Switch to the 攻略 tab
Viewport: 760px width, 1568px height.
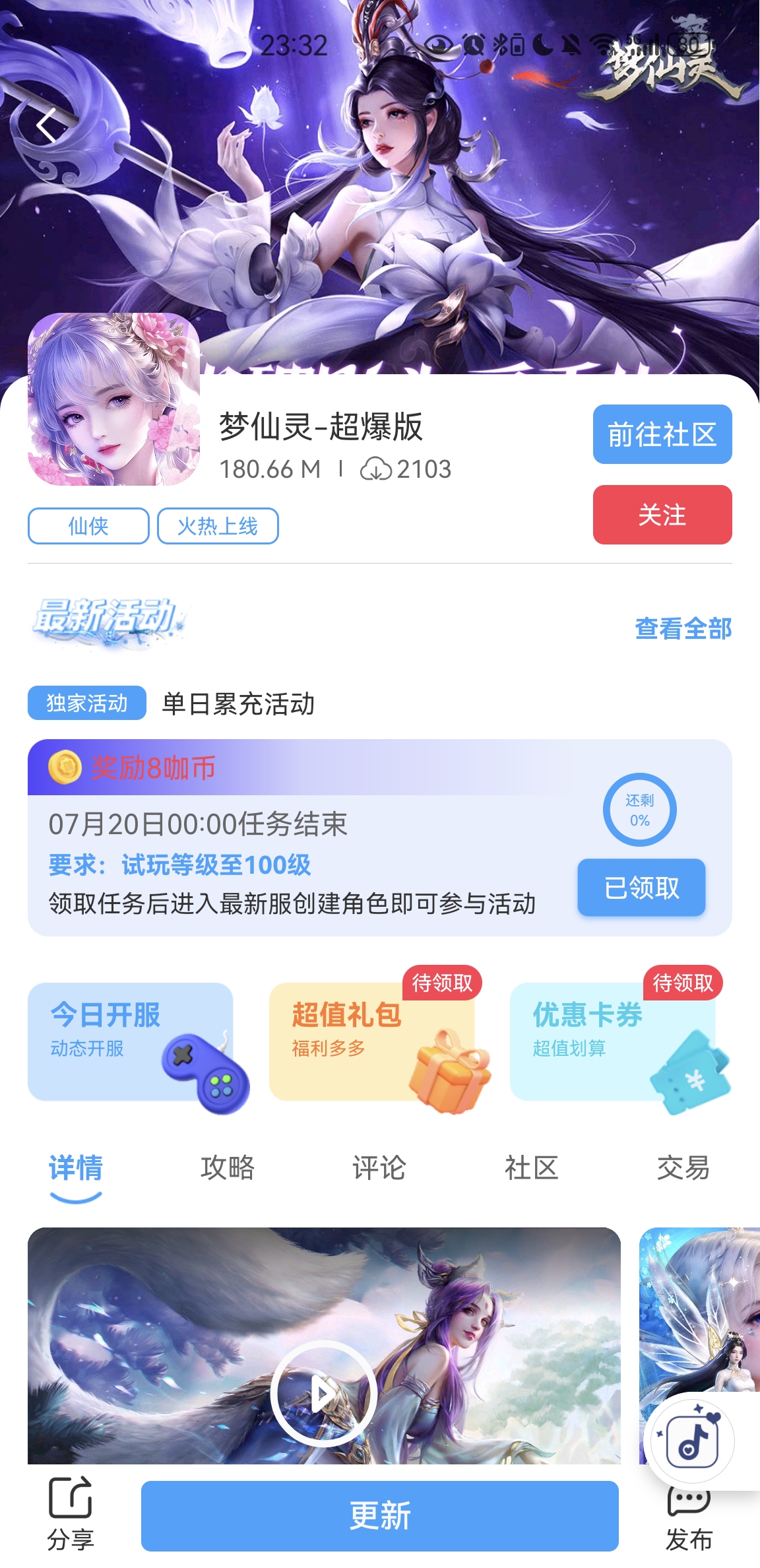[x=228, y=1168]
